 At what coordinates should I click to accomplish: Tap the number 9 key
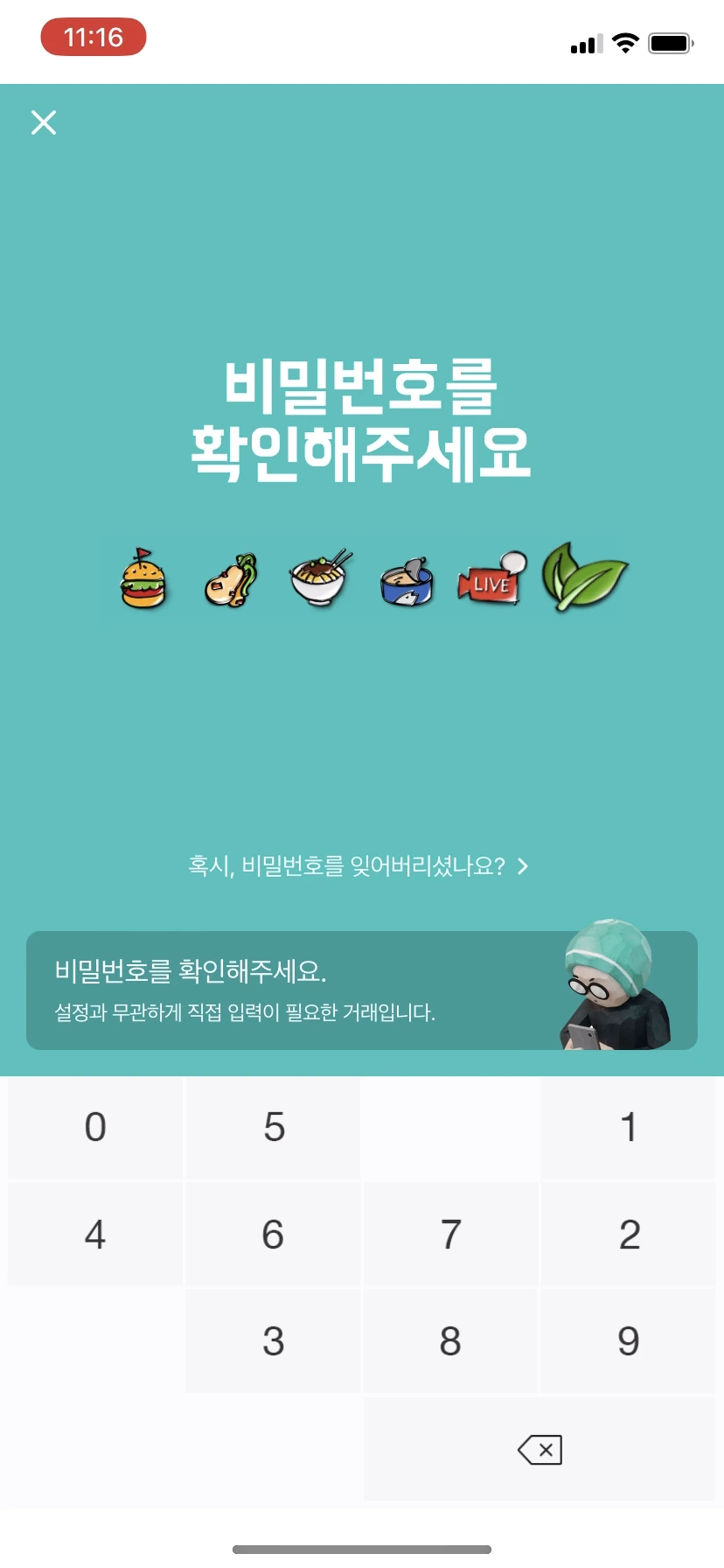click(x=629, y=1340)
